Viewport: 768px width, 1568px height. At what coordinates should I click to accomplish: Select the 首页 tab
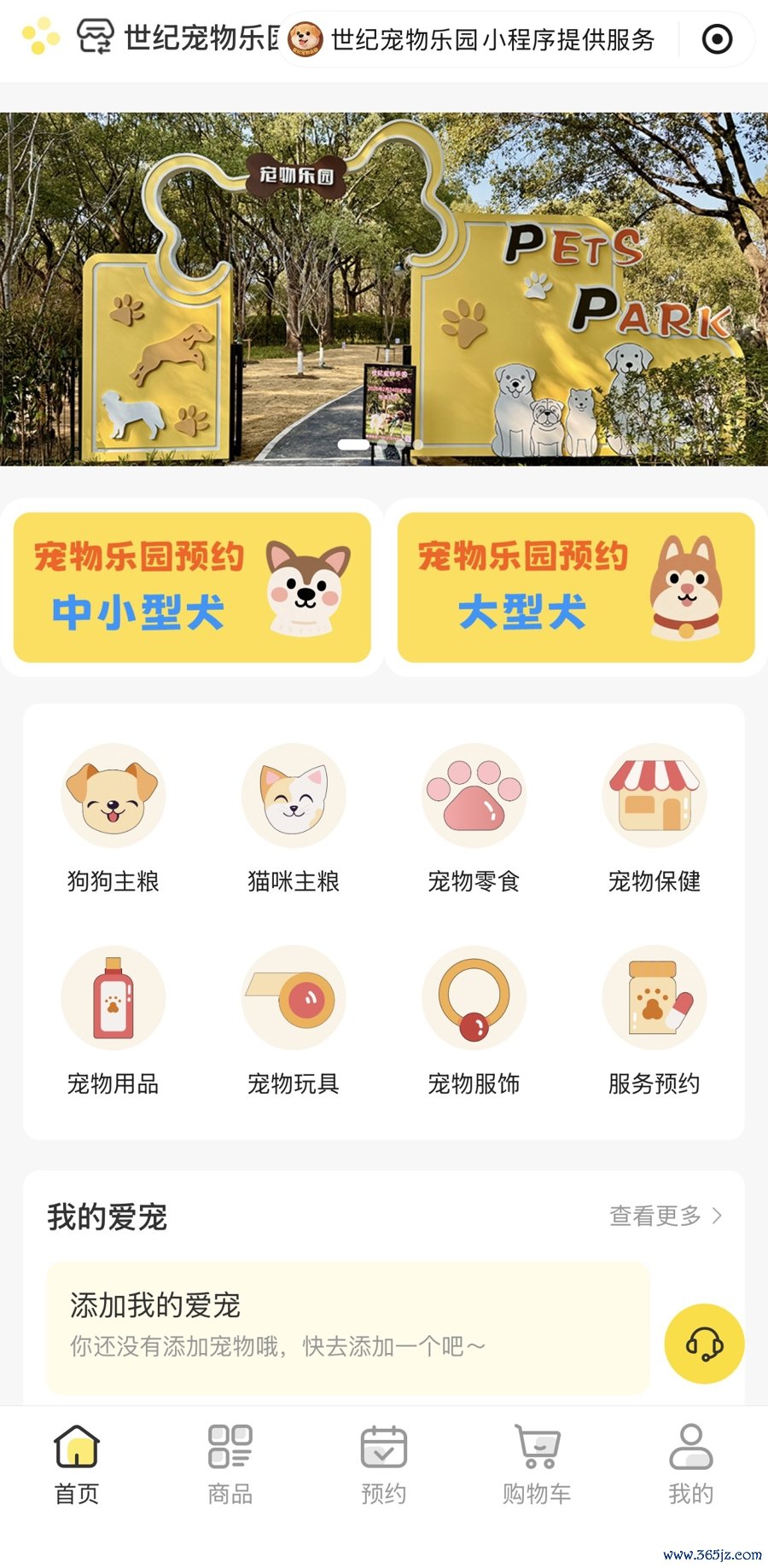[x=77, y=1464]
